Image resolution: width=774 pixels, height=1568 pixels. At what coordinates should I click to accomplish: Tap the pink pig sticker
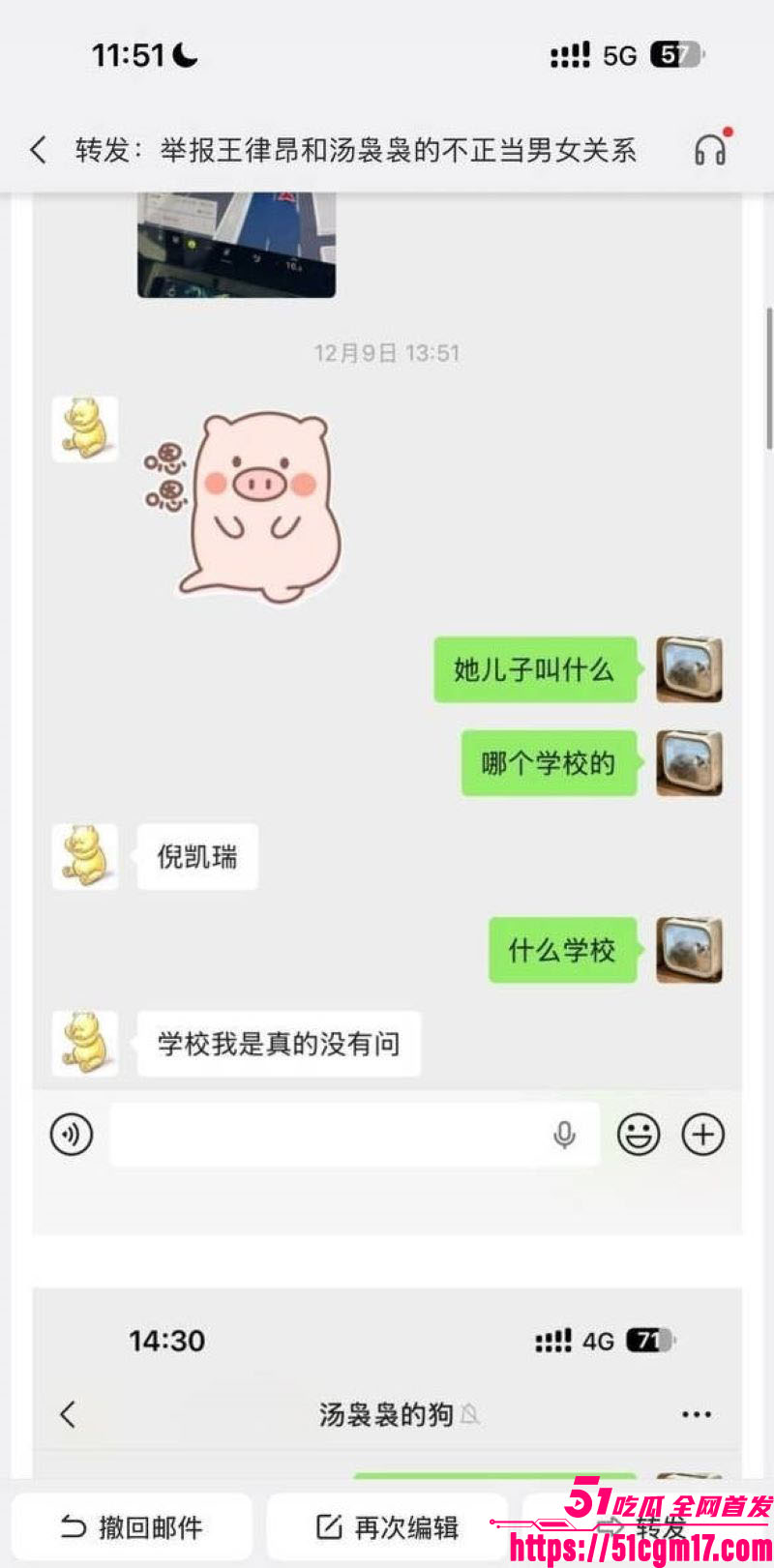tap(261, 503)
